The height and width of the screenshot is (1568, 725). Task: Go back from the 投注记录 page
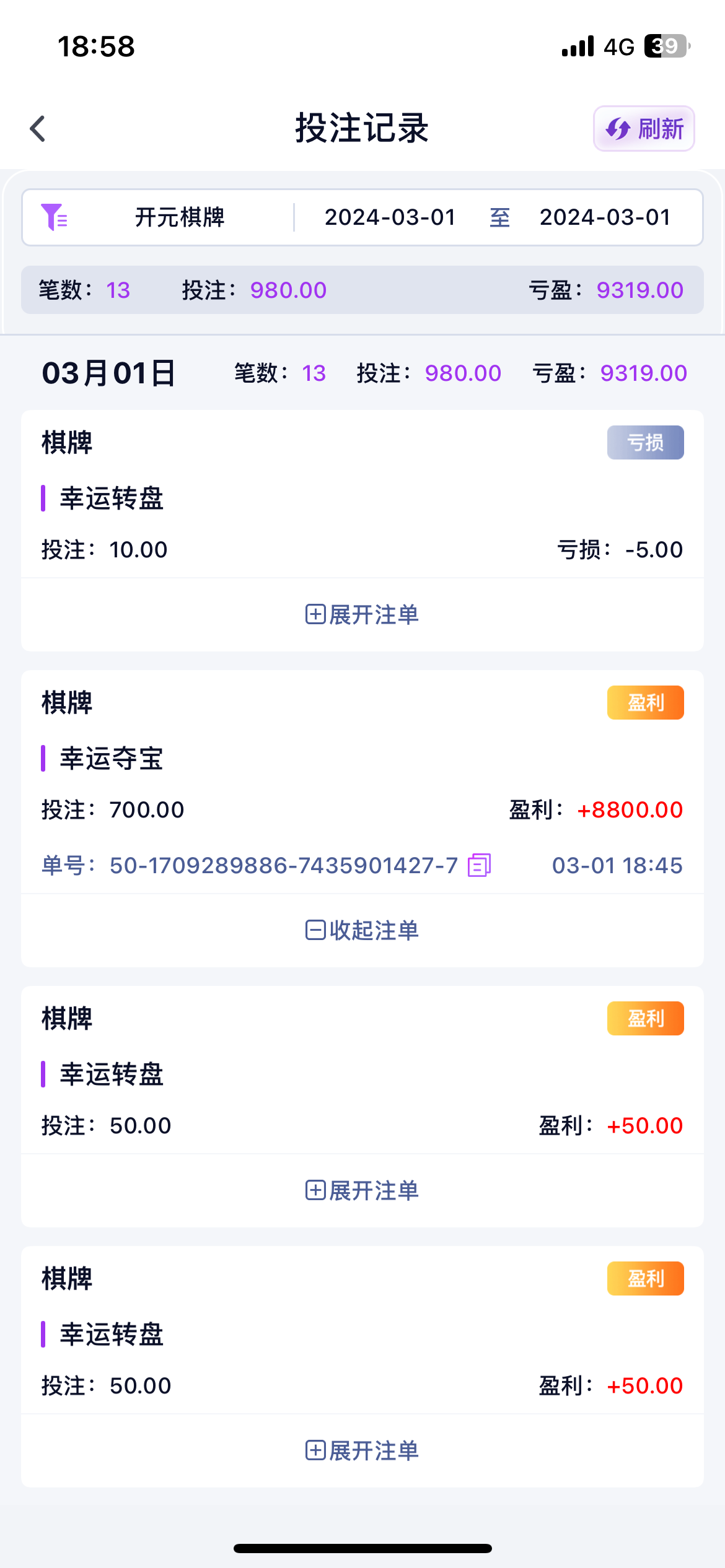click(38, 129)
